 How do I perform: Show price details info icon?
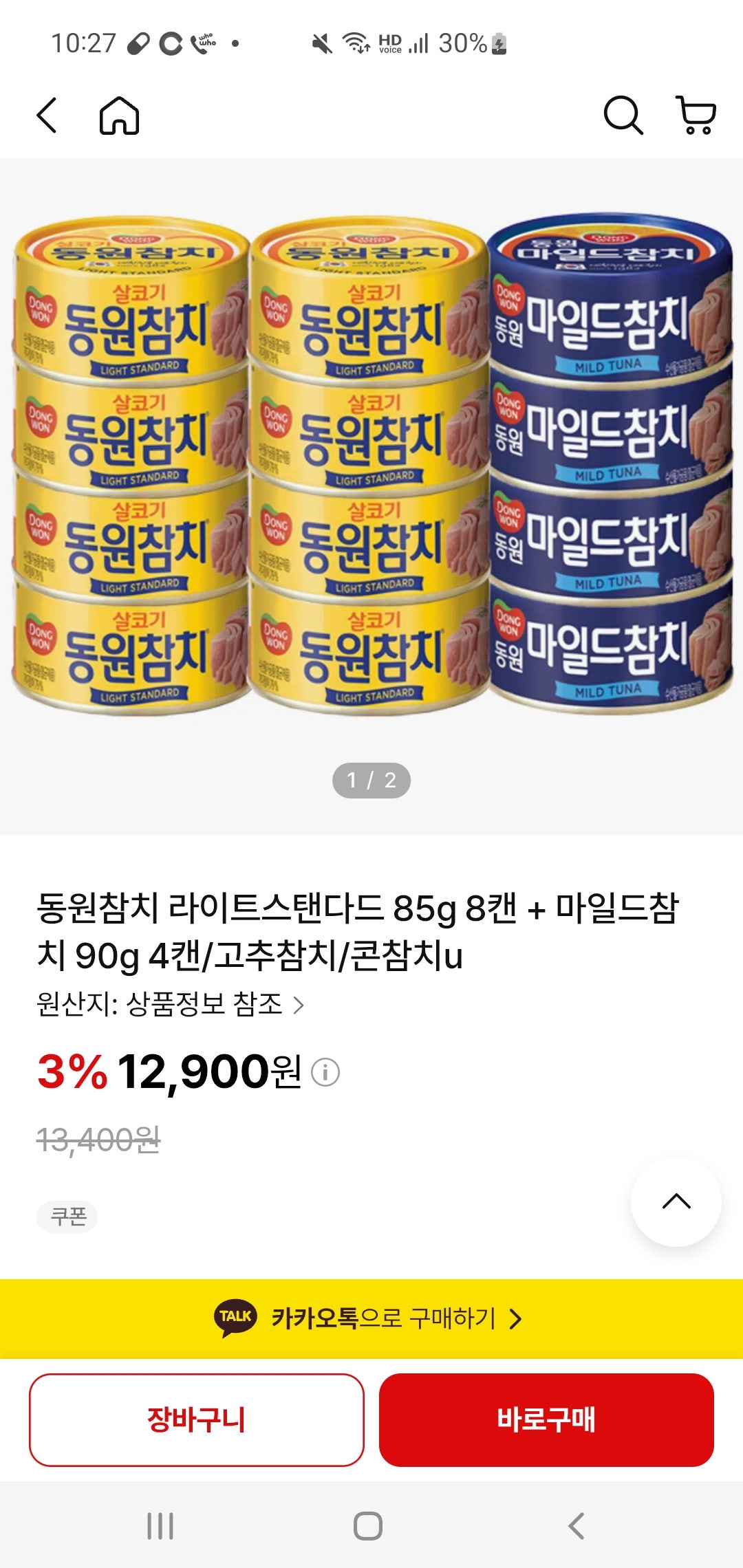pyautogui.click(x=325, y=1072)
